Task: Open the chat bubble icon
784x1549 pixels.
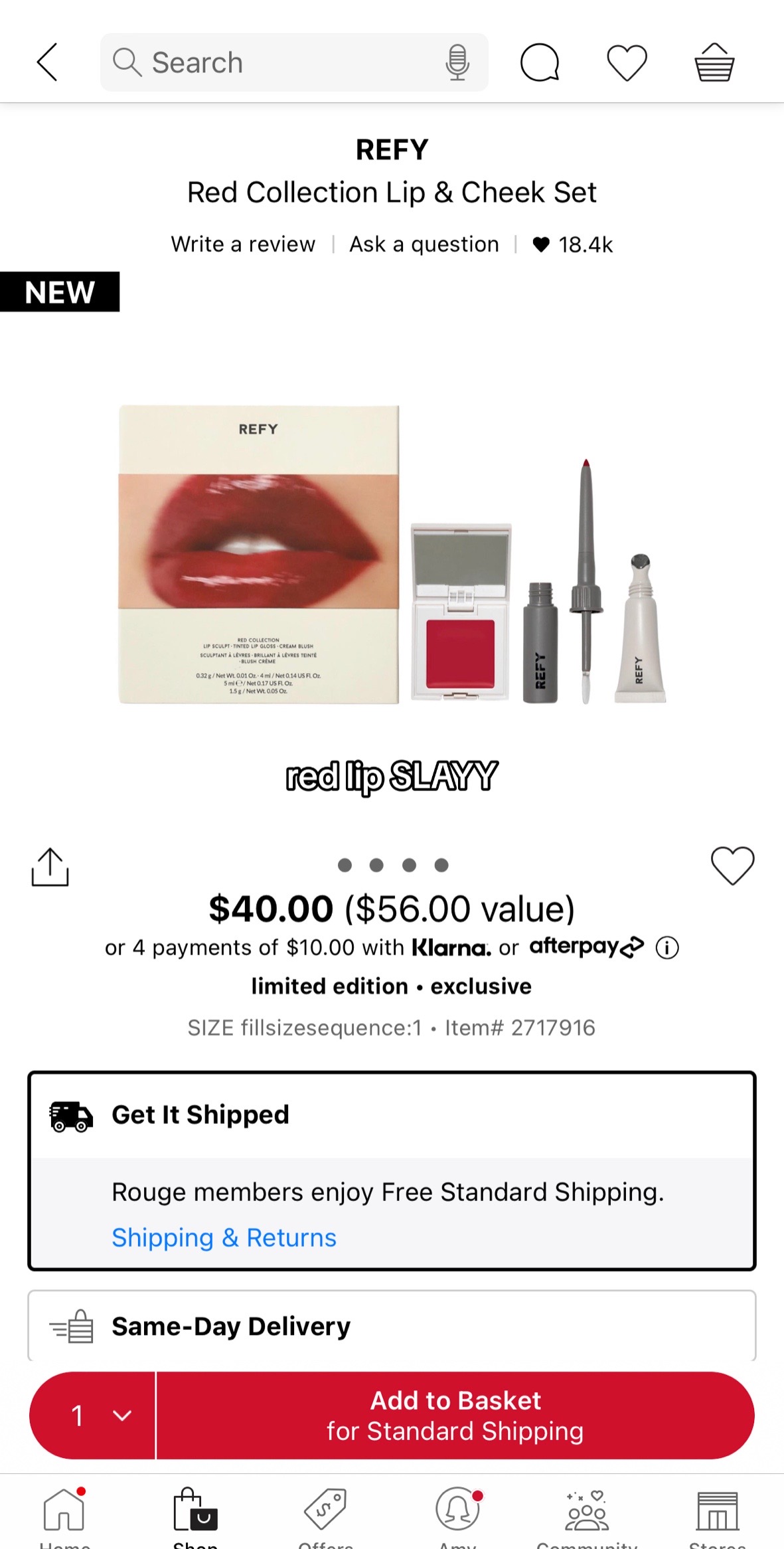Action: click(x=540, y=62)
